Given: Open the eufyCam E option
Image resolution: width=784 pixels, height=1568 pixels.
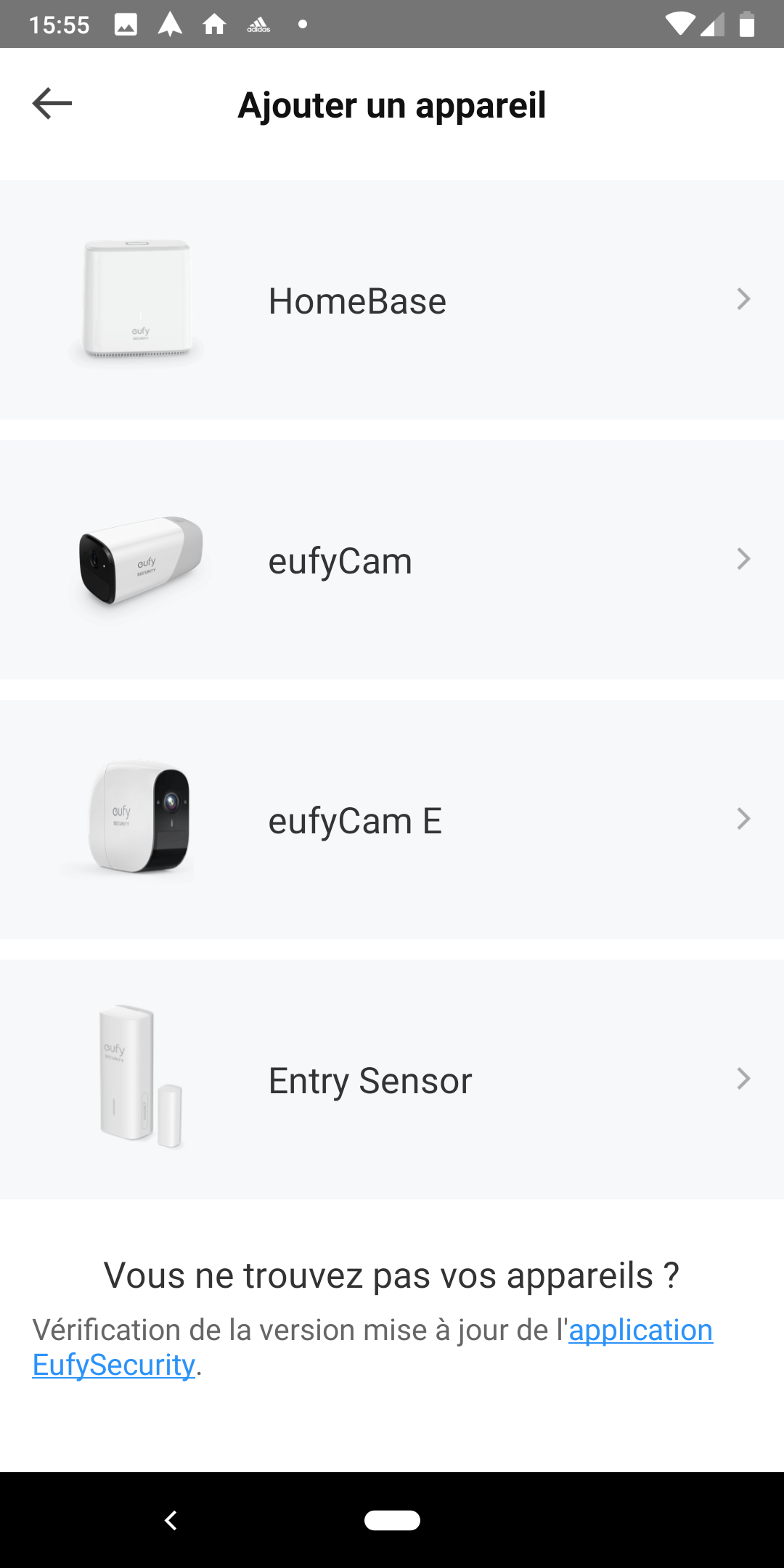Looking at the screenshot, I should (392, 820).
